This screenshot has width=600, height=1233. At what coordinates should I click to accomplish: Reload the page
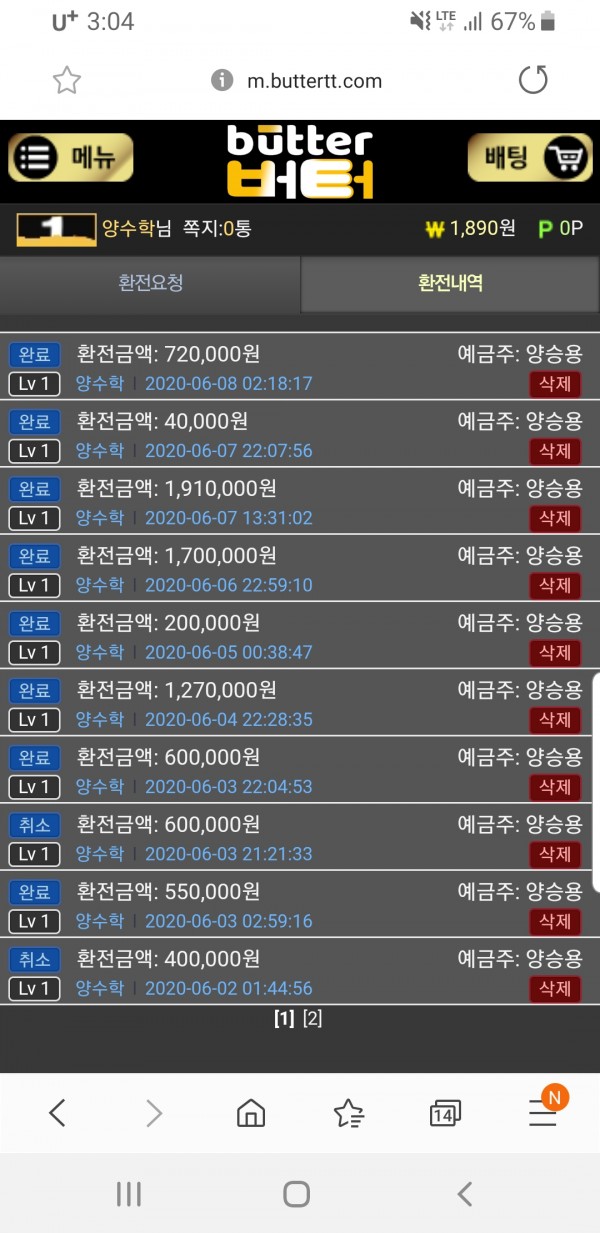[x=533, y=81]
